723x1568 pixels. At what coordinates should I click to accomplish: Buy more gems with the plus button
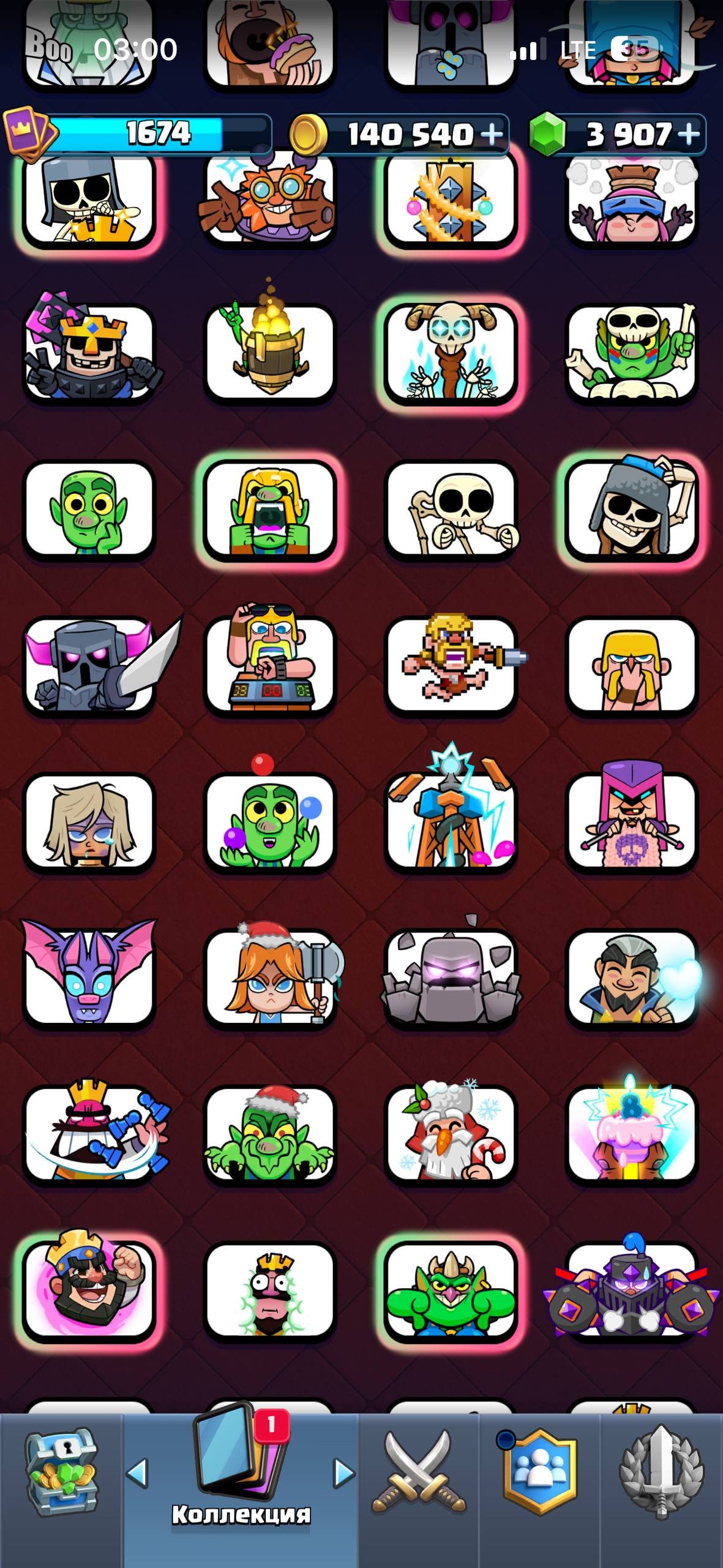click(689, 134)
